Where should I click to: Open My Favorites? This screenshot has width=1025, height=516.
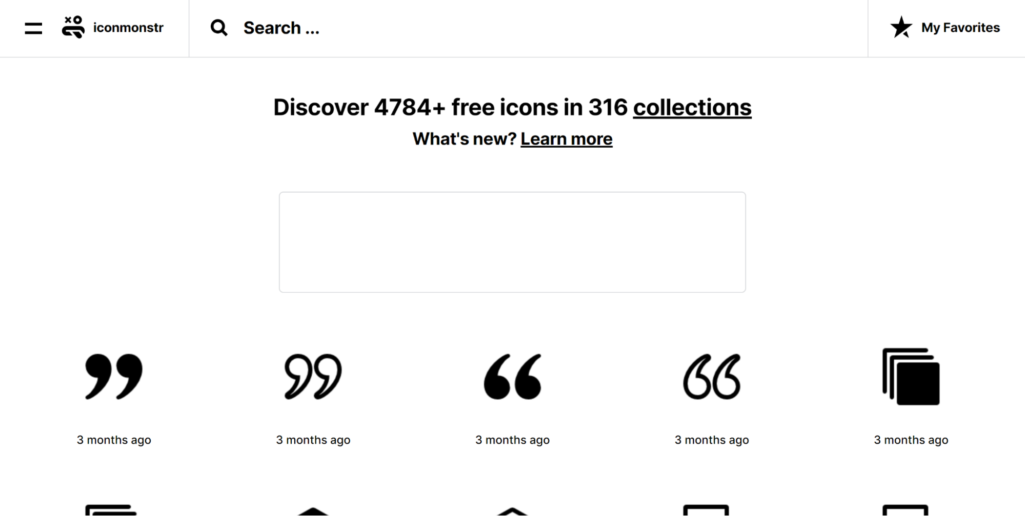coord(945,28)
